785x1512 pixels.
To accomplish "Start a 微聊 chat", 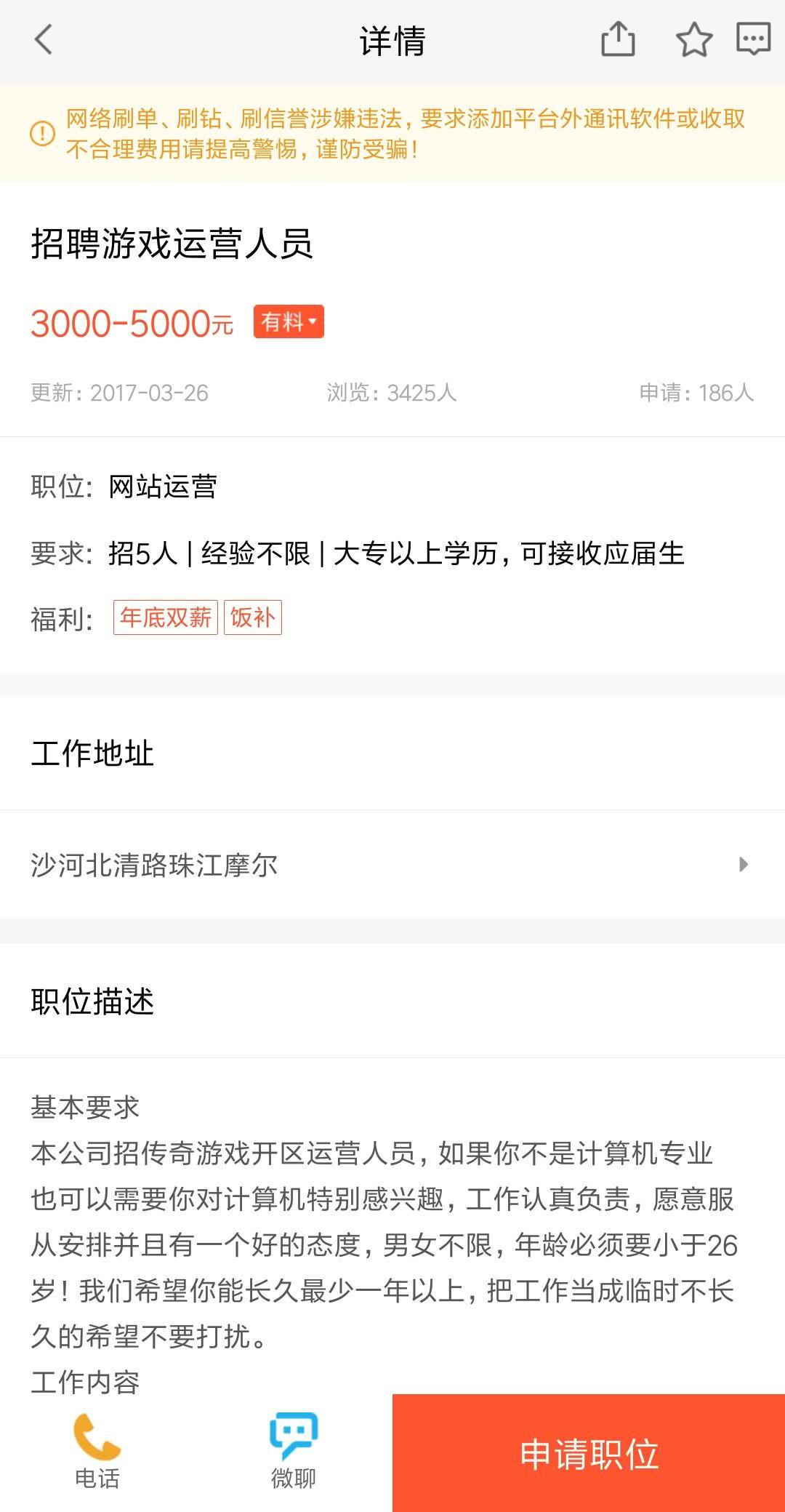I will tap(294, 1452).
